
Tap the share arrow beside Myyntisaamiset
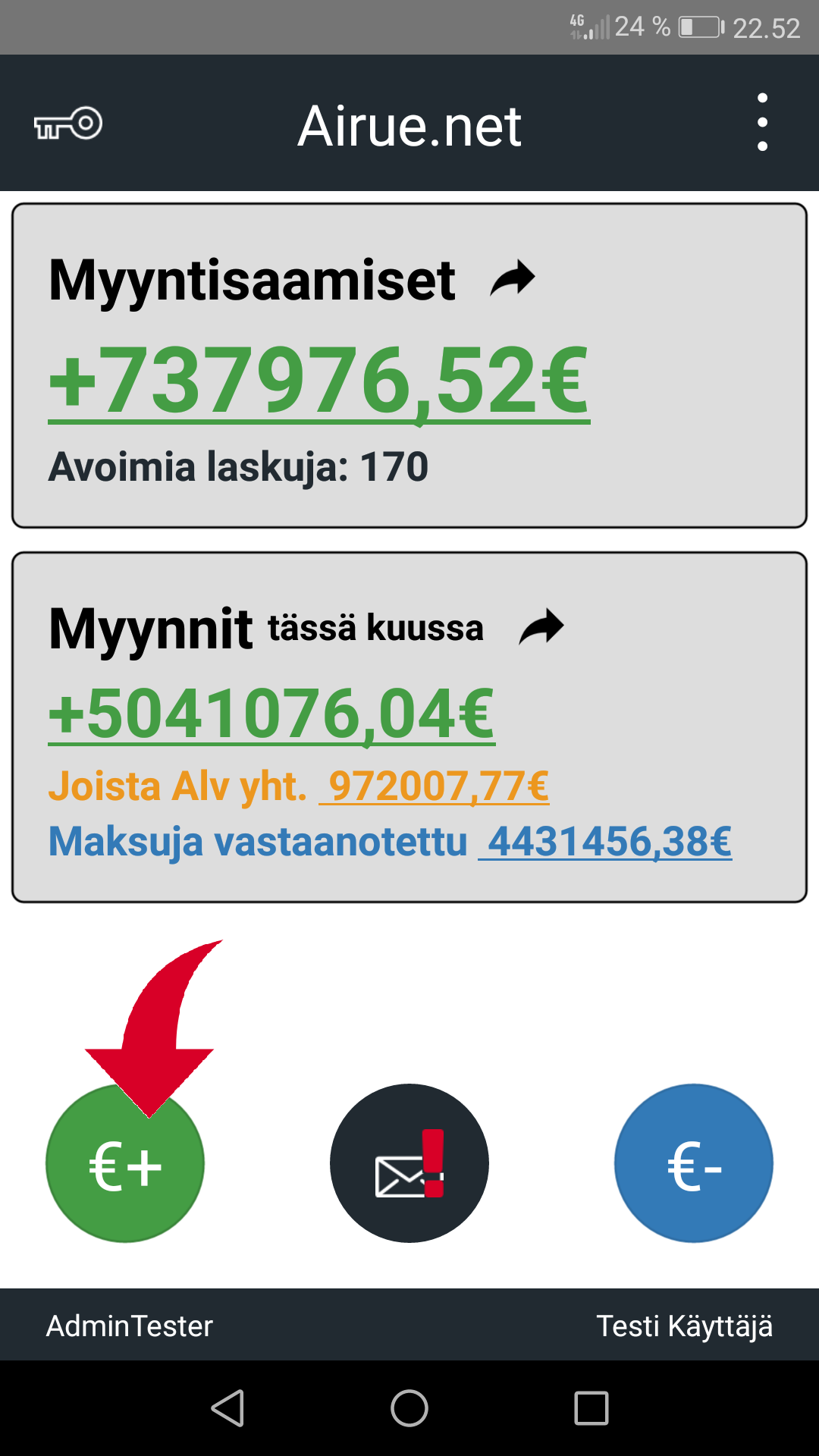(x=513, y=278)
